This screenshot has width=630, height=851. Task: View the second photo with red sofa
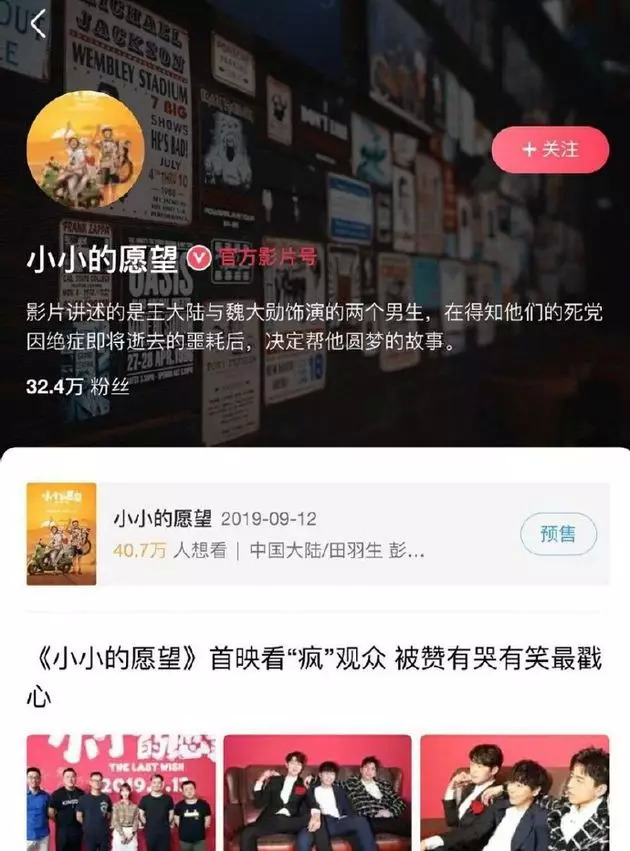[316, 792]
